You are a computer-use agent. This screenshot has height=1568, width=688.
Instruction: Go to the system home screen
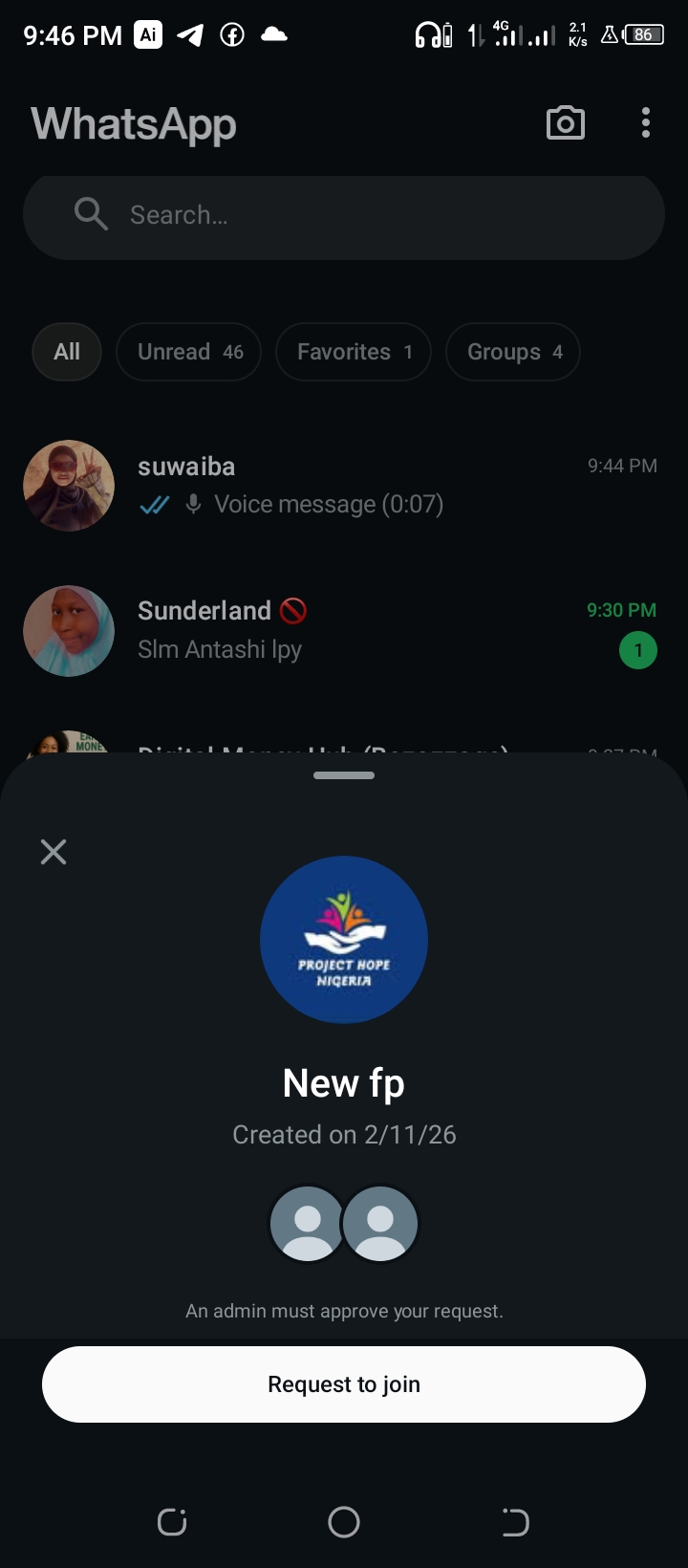344,1522
